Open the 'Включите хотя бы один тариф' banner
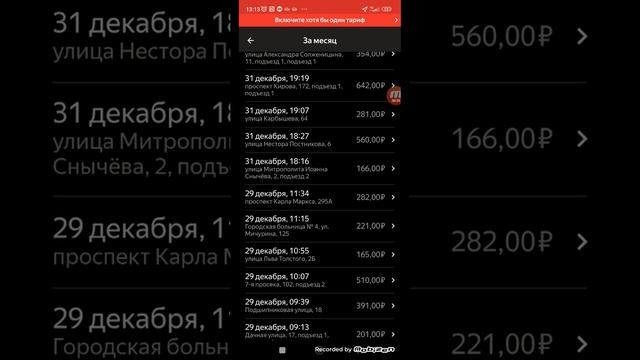The width and height of the screenshot is (640, 360). click(320, 20)
